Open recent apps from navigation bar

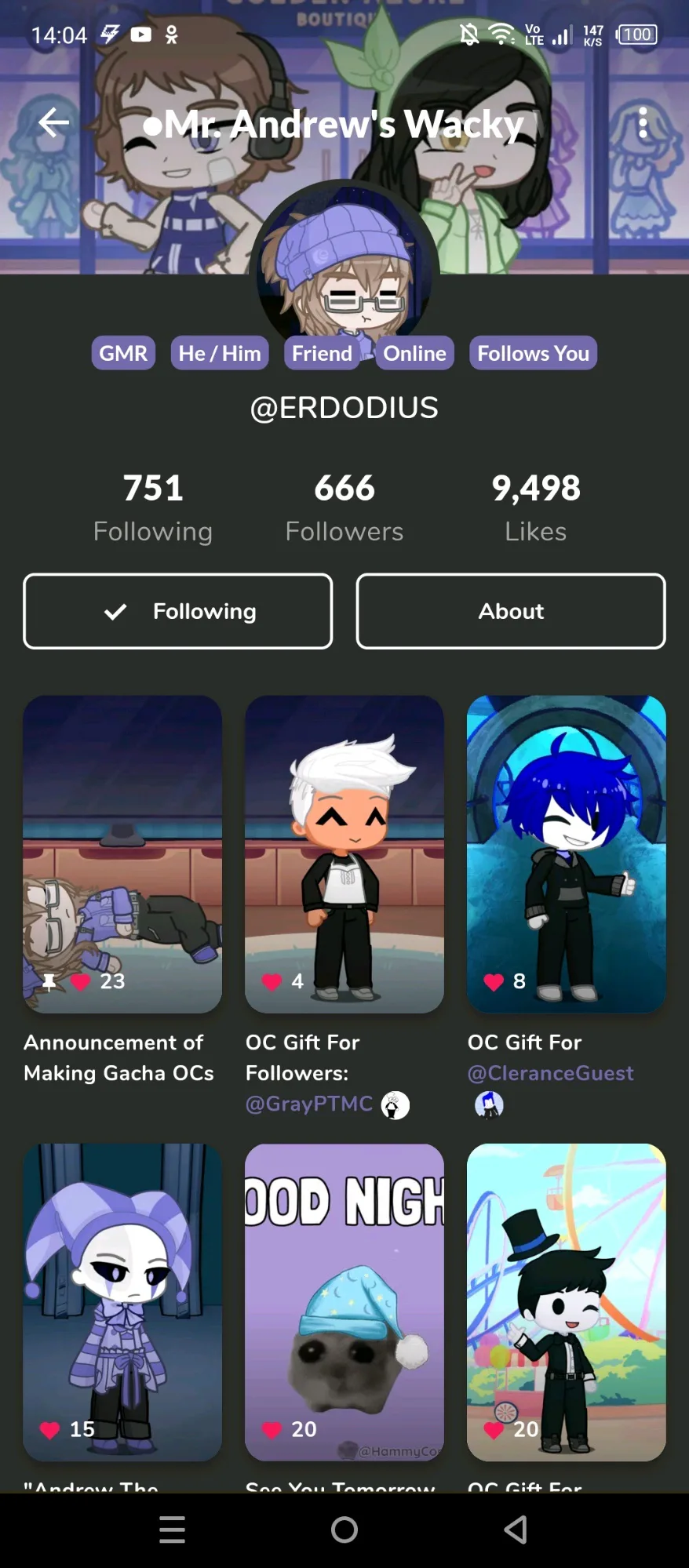pyautogui.click(x=173, y=1529)
